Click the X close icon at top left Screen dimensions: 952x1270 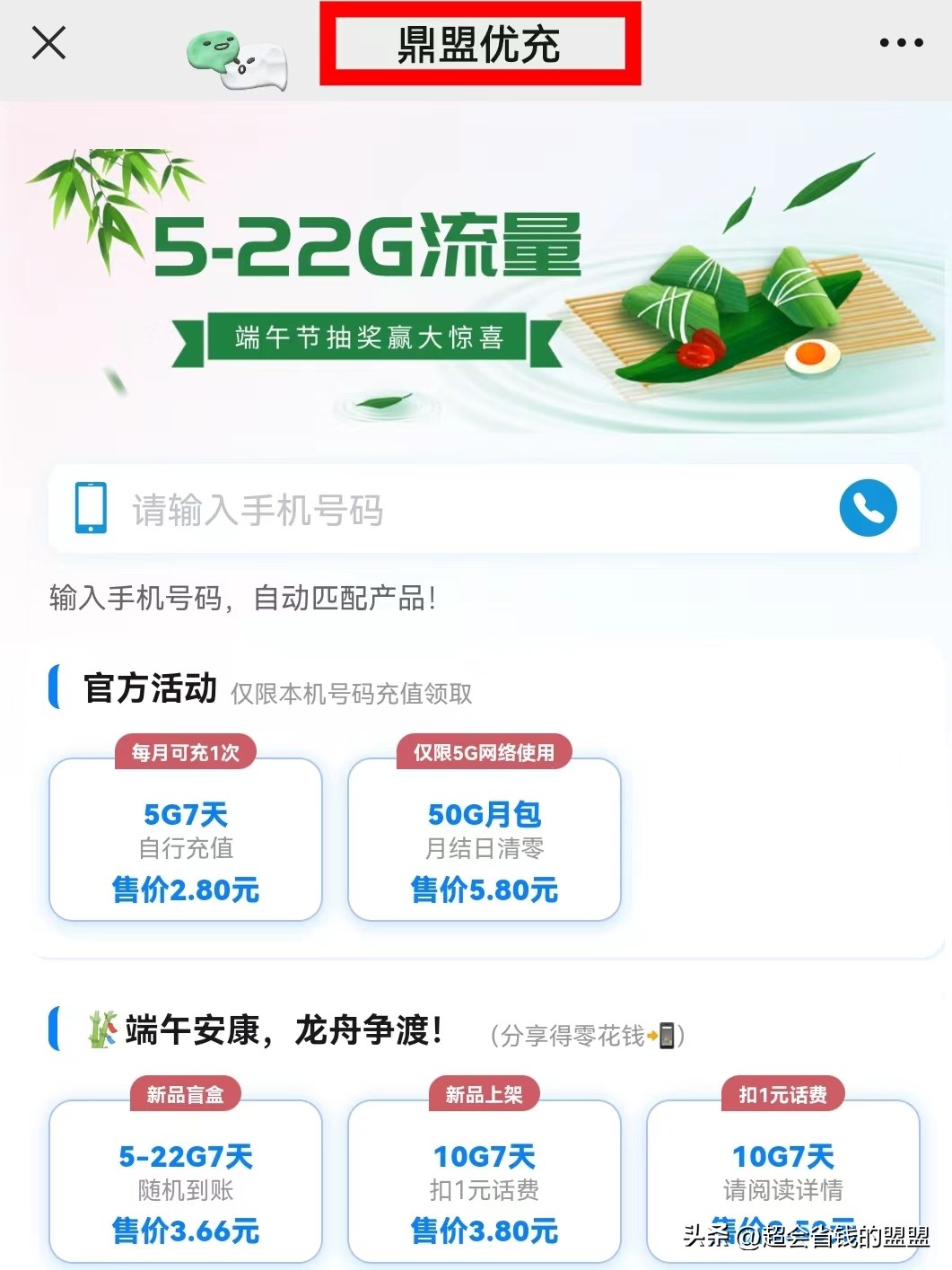click(x=48, y=42)
